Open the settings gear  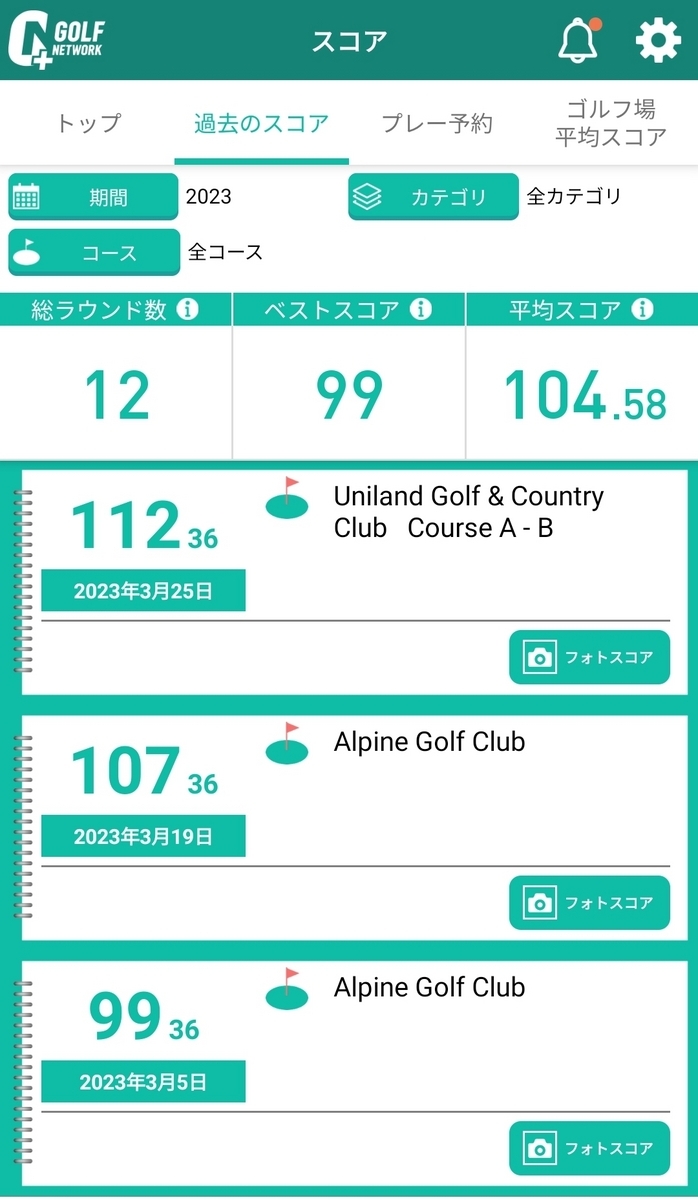[657, 41]
